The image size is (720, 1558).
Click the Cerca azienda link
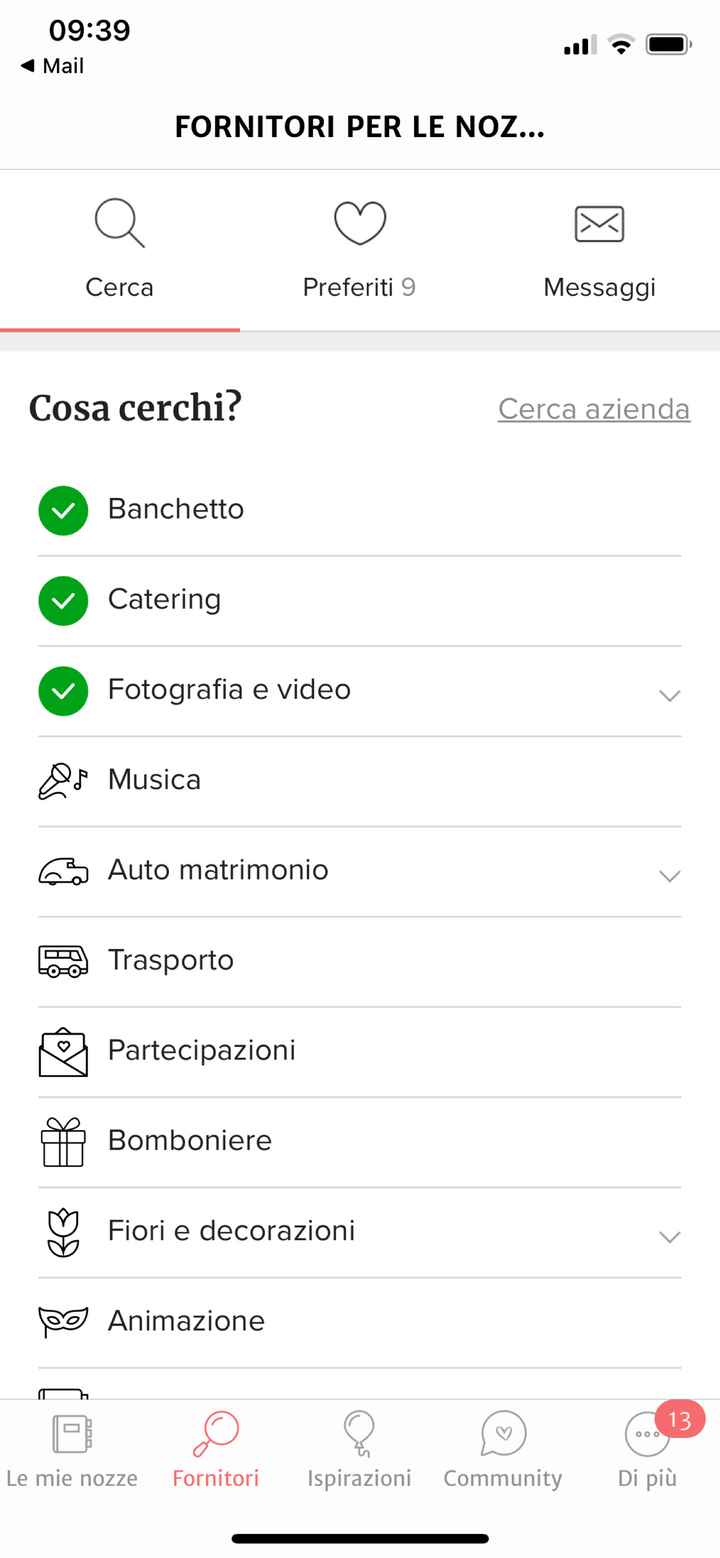[594, 409]
